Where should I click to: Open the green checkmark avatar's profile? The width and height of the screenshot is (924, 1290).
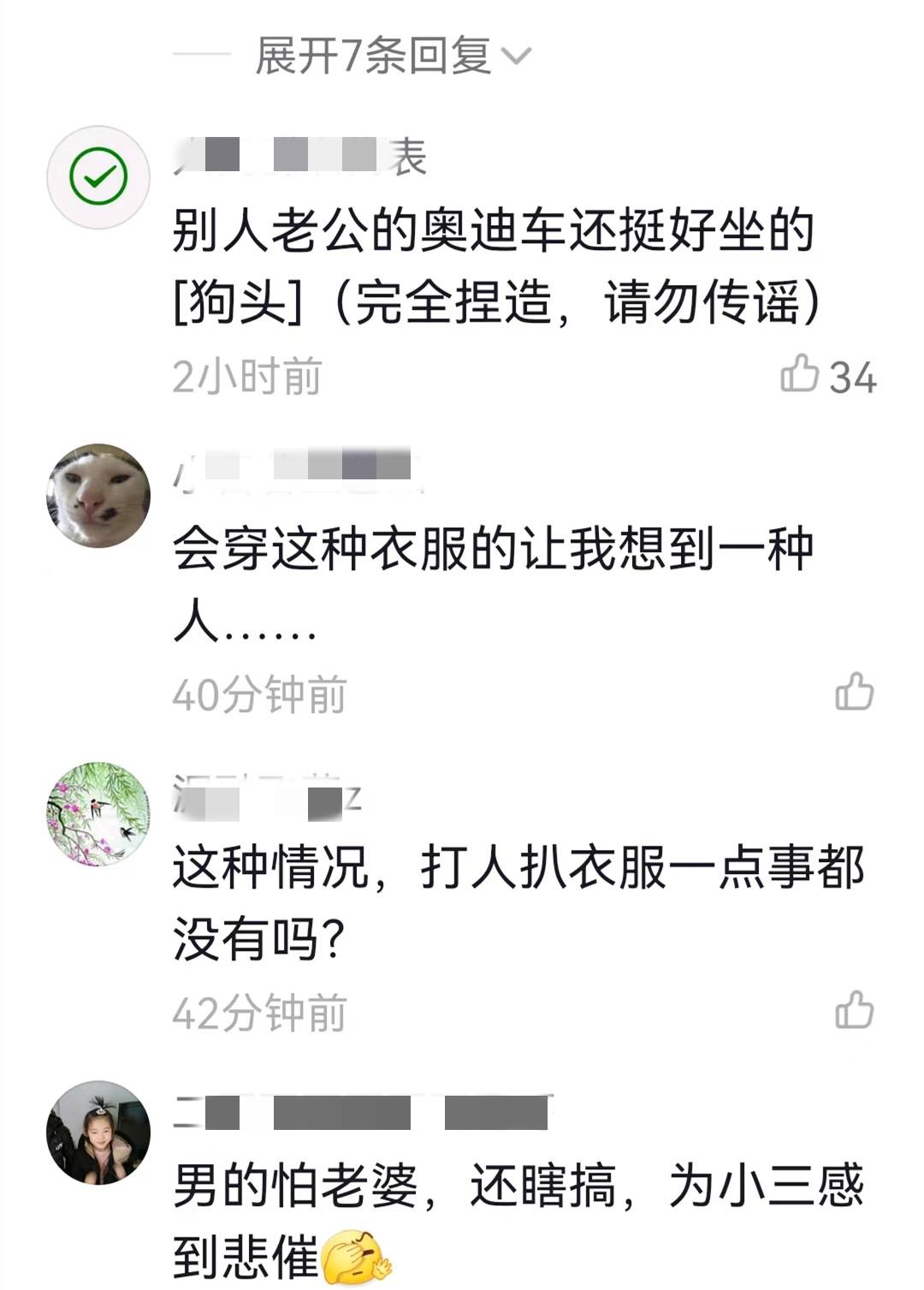tap(98, 177)
